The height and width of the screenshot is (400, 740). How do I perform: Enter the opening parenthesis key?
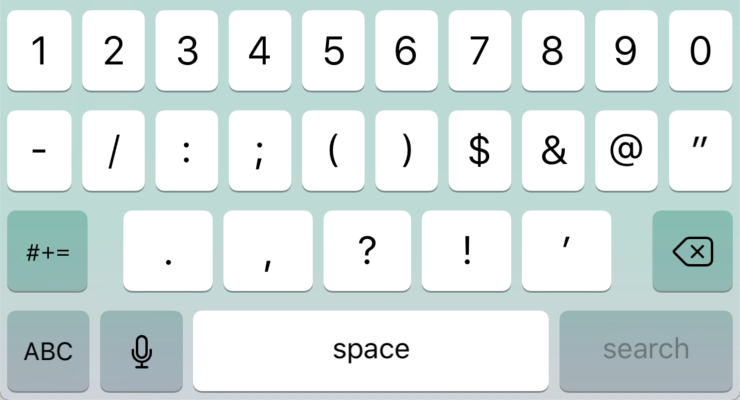coord(334,151)
